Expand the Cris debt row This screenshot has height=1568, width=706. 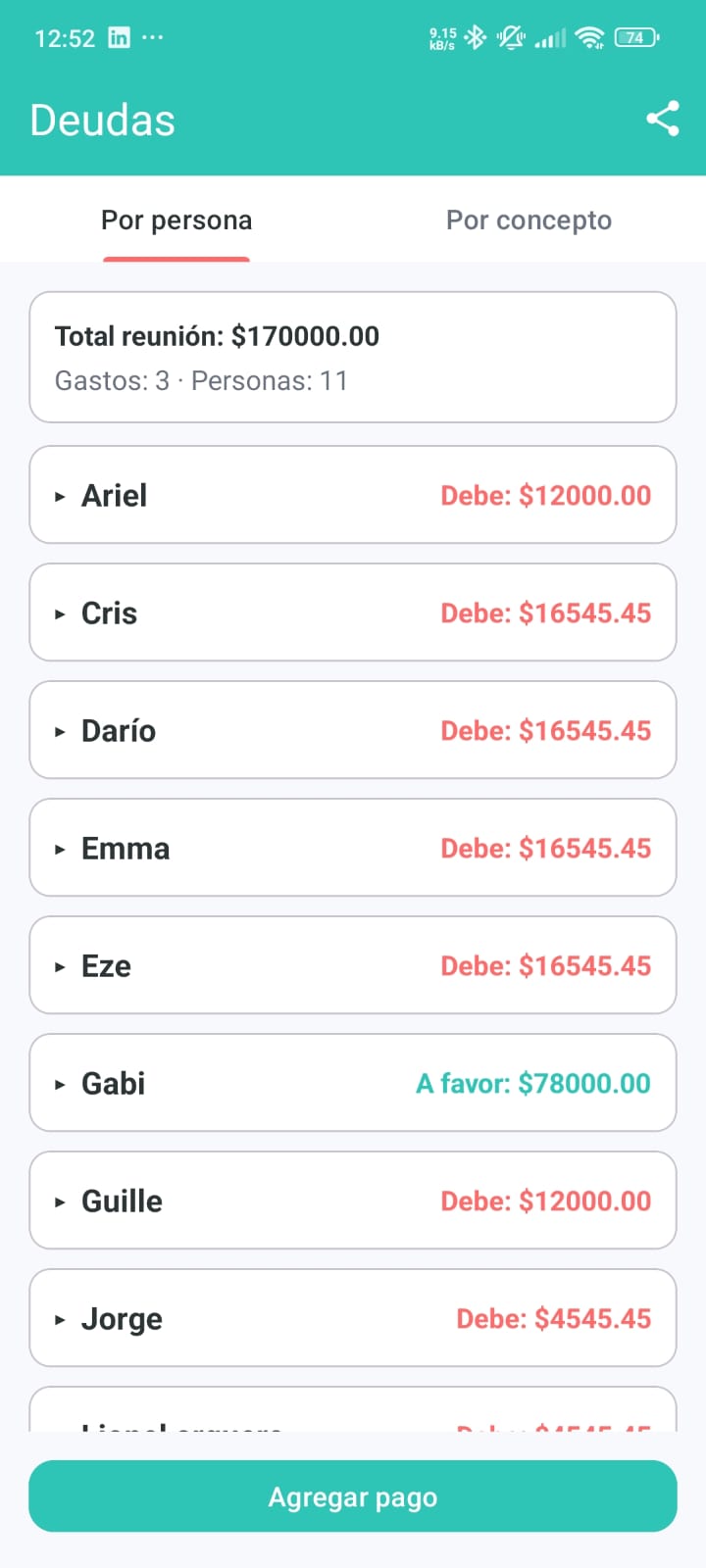pos(353,612)
